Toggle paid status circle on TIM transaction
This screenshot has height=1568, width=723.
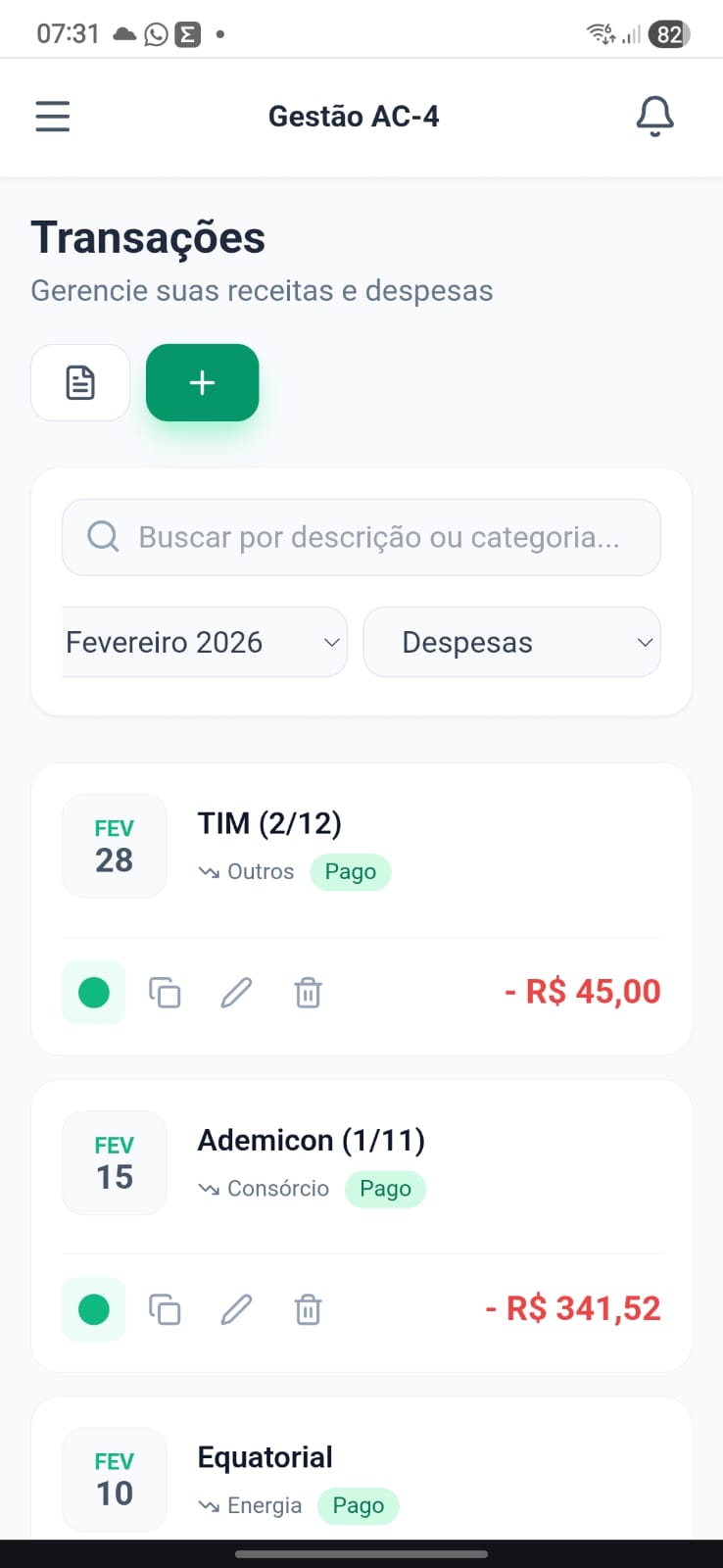(93, 992)
